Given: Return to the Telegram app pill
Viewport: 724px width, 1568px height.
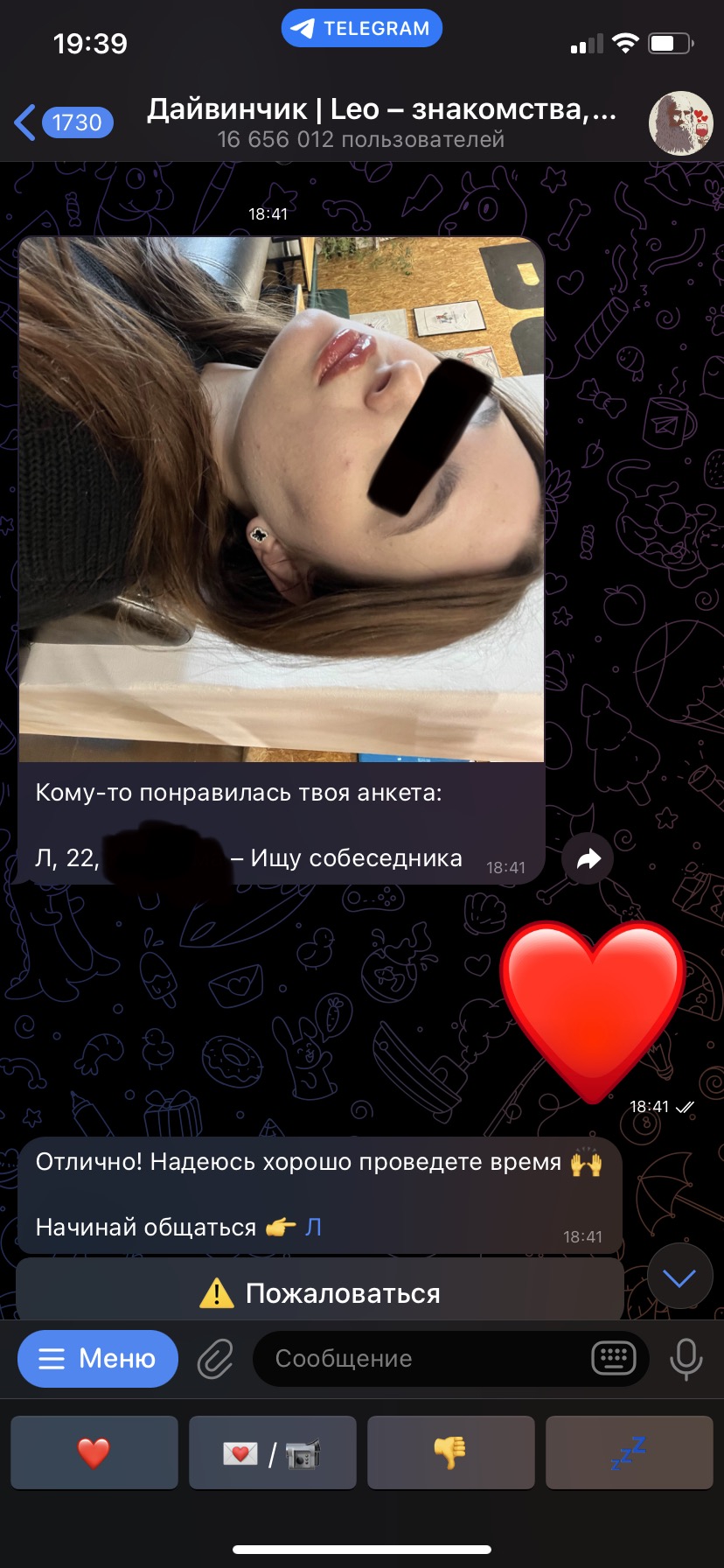Looking at the screenshot, I should tap(361, 28).
